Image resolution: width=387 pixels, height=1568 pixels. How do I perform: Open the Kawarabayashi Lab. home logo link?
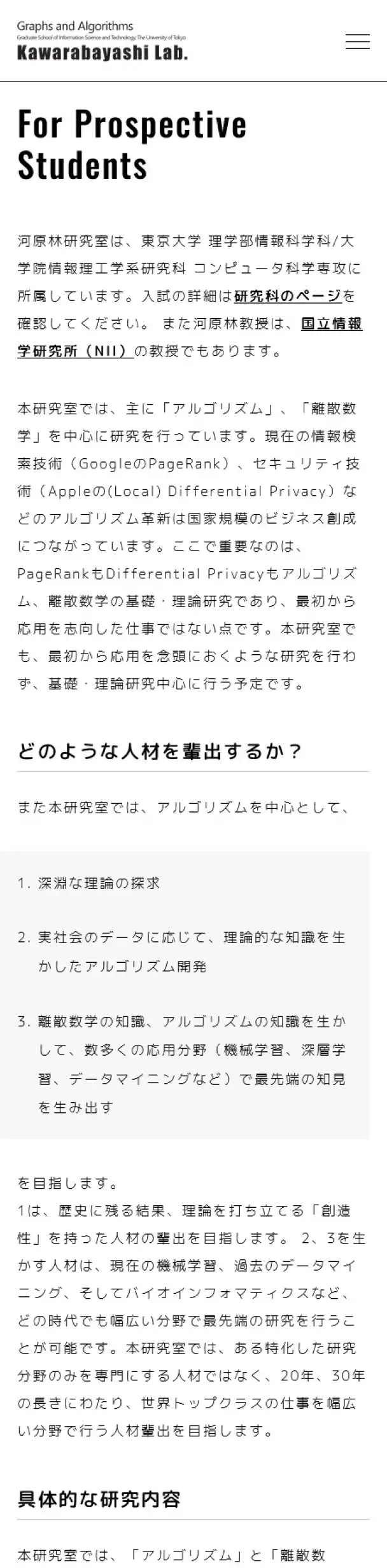tap(102, 41)
